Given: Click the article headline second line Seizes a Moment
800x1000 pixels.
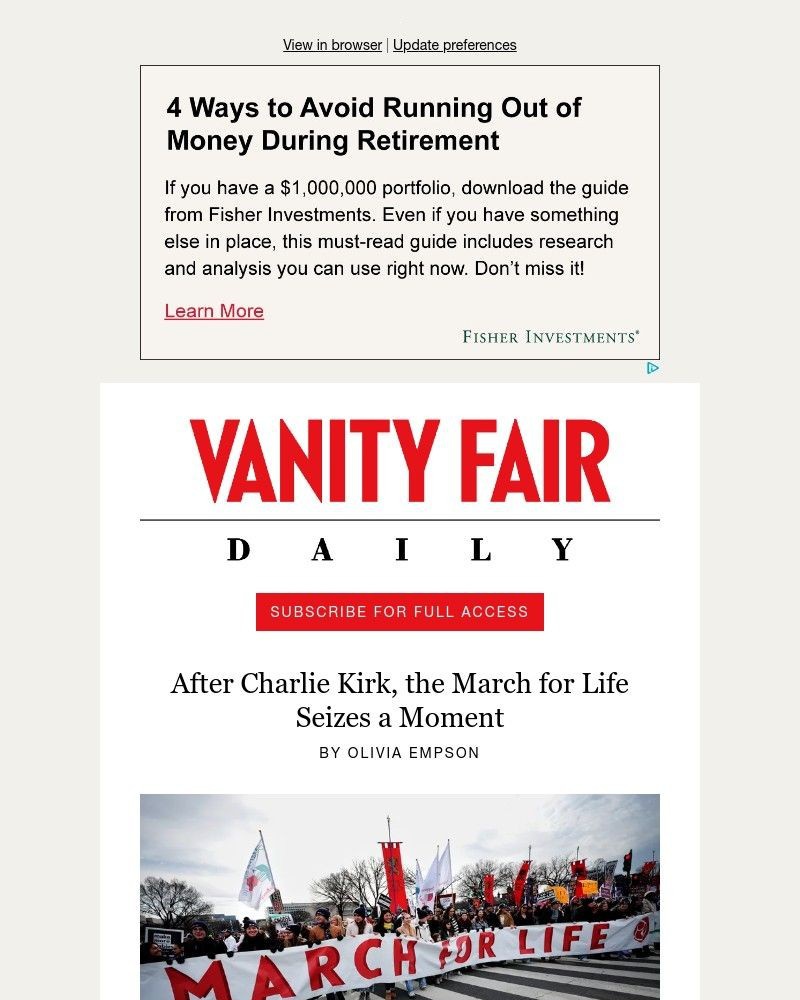Looking at the screenshot, I should 399,717.
